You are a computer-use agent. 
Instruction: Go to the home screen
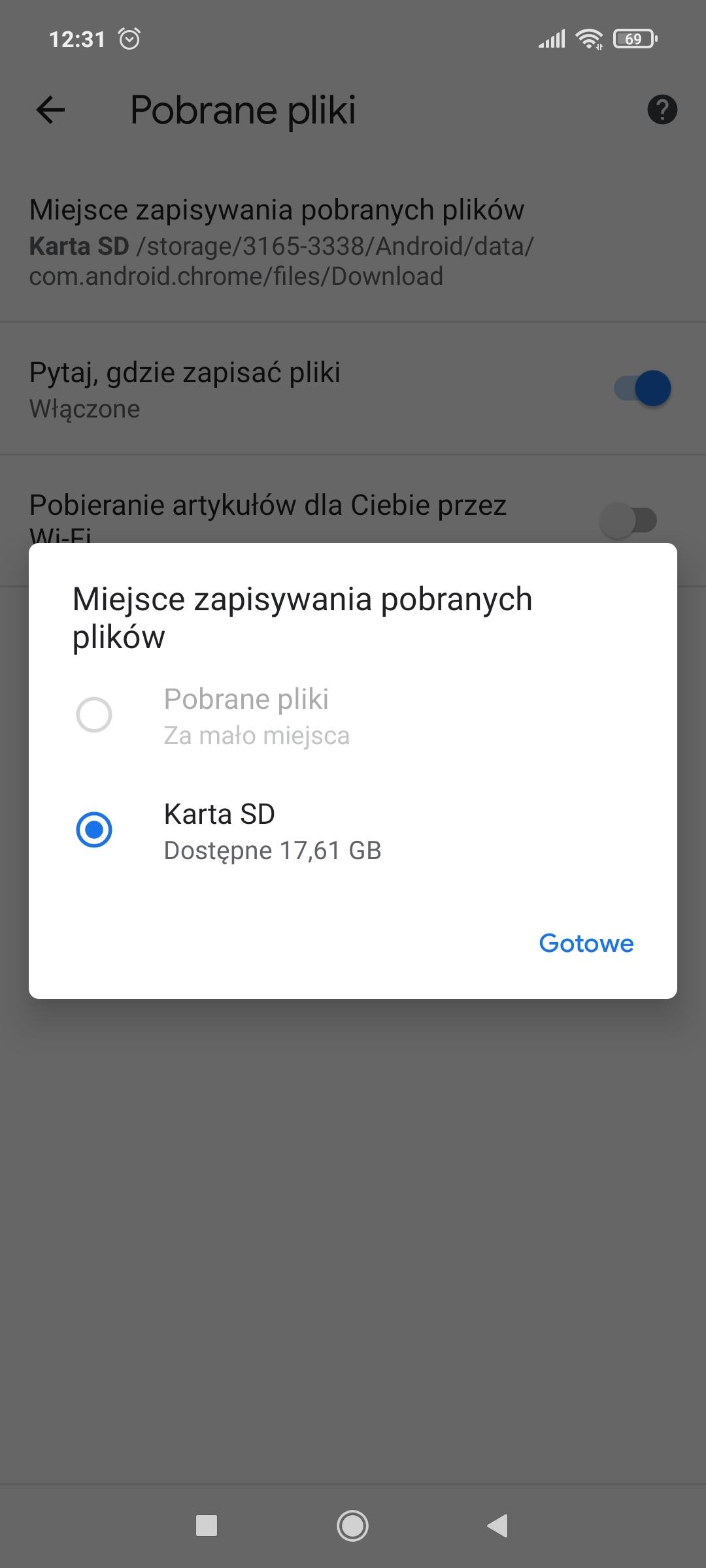352,1526
